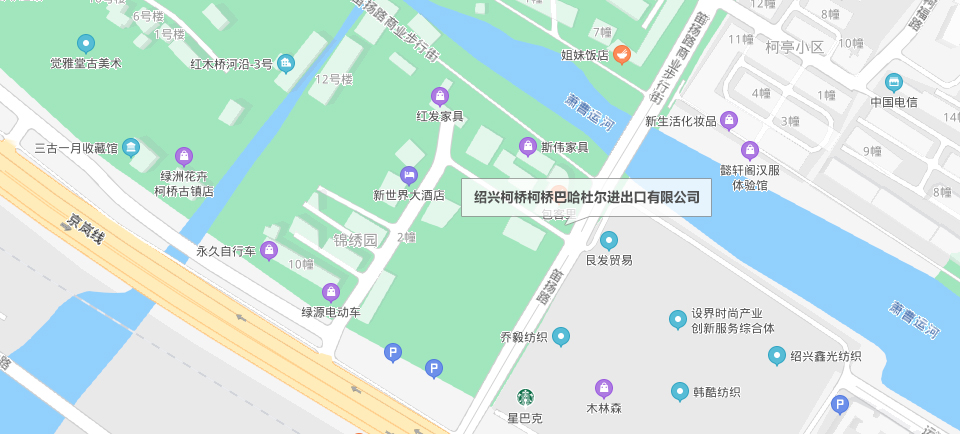Tap the 绿源电动车 store marker
This screenshot has height=434, width=960.
click(x=331, y=293)
